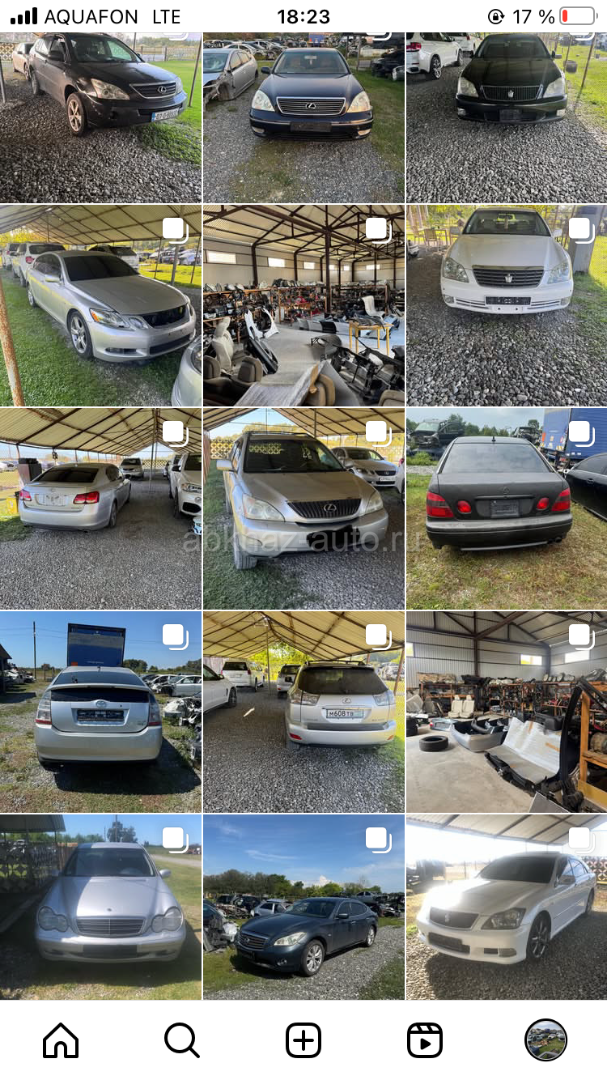The width and height of the screenshot is (607, 1080).
Task: View the dark blue Infiniti sedan post
Action: (x=303, y=907)
